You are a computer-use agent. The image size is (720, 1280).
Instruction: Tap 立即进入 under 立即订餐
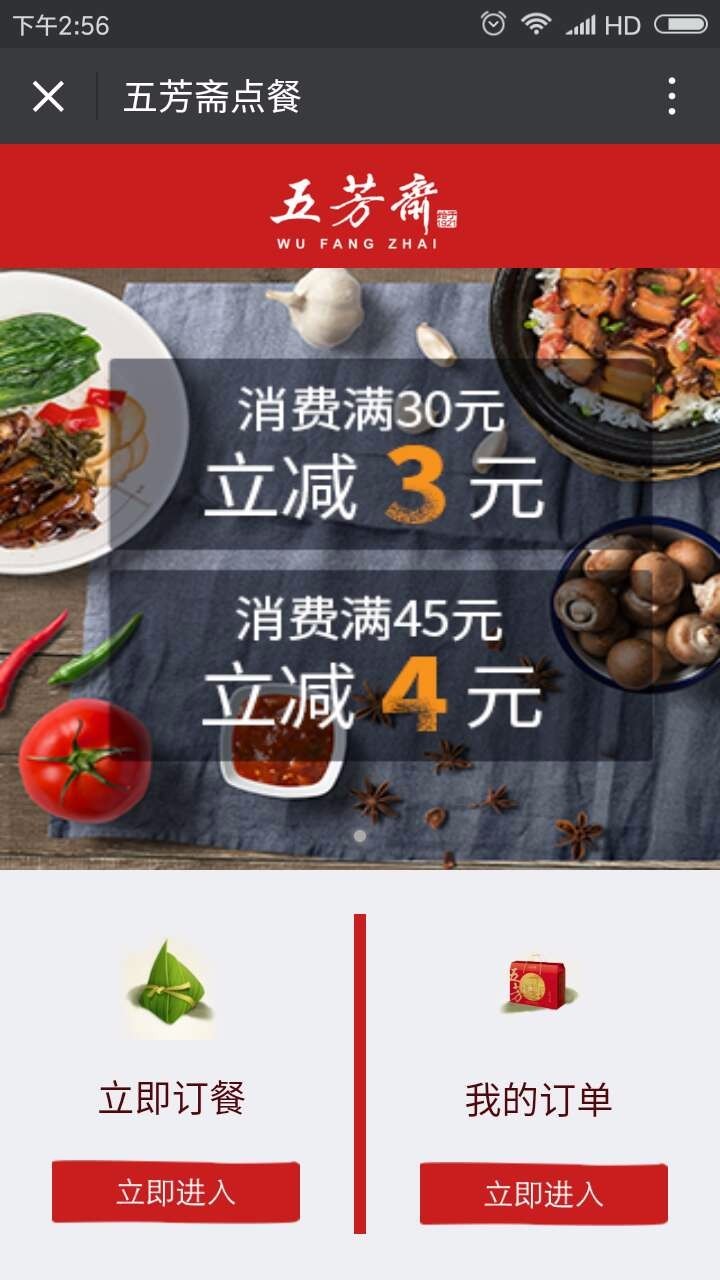(x=176, y=1192)
